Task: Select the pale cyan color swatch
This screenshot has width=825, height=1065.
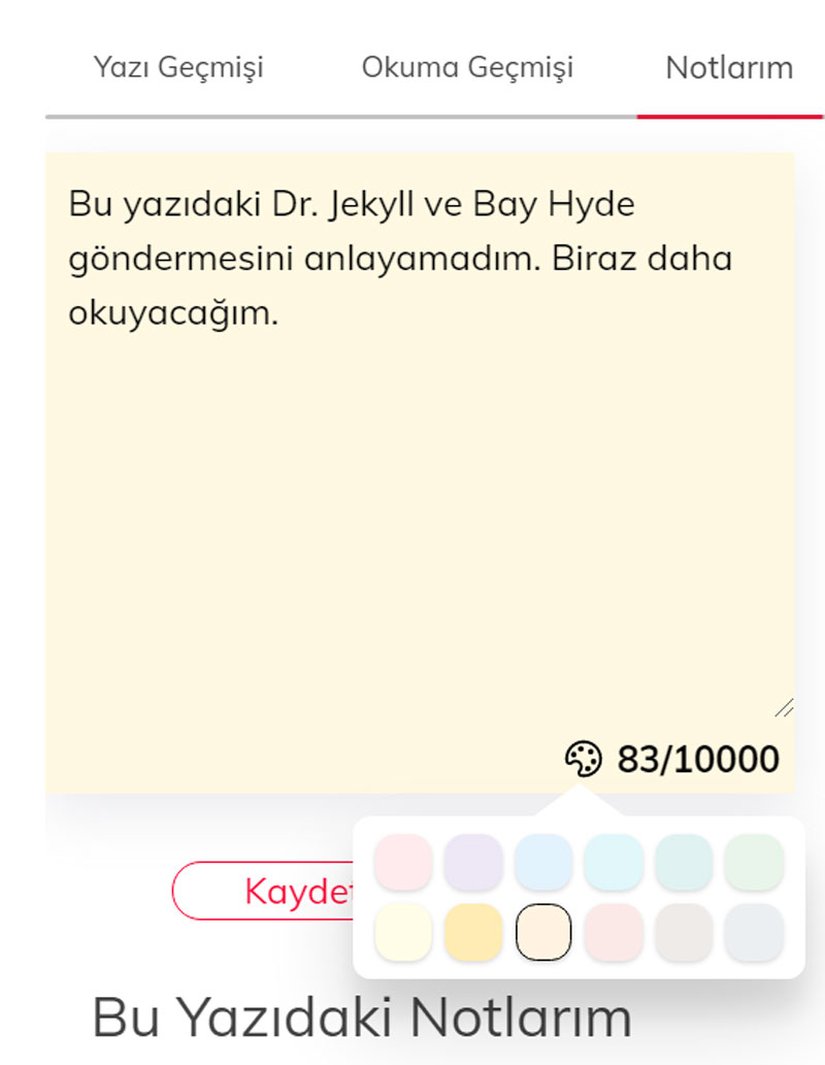Action: [x=613, y=861]
